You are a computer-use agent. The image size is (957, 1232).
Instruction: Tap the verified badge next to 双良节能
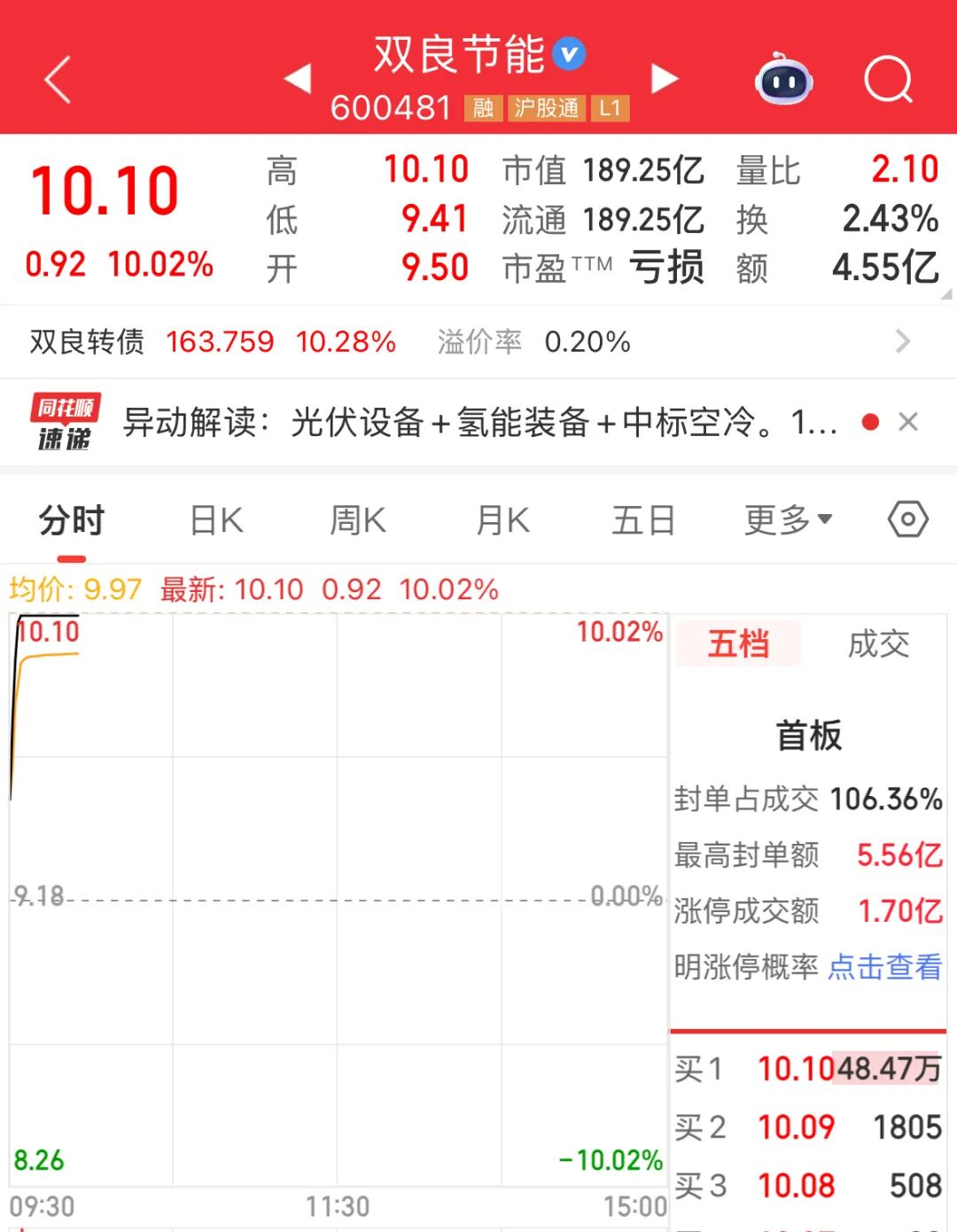pos(565,53)
